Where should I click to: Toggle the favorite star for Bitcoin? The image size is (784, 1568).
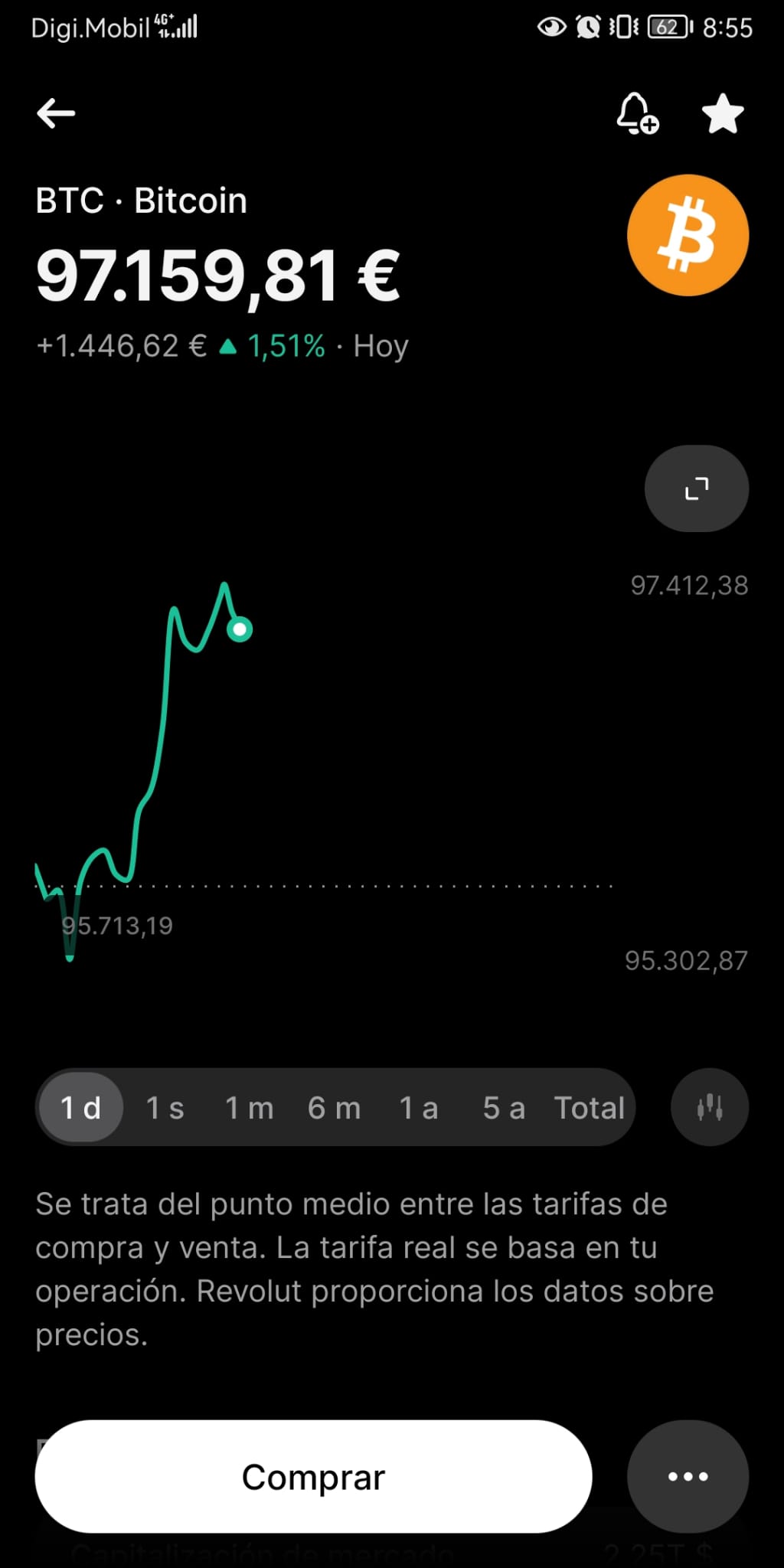tap(723, 114)
